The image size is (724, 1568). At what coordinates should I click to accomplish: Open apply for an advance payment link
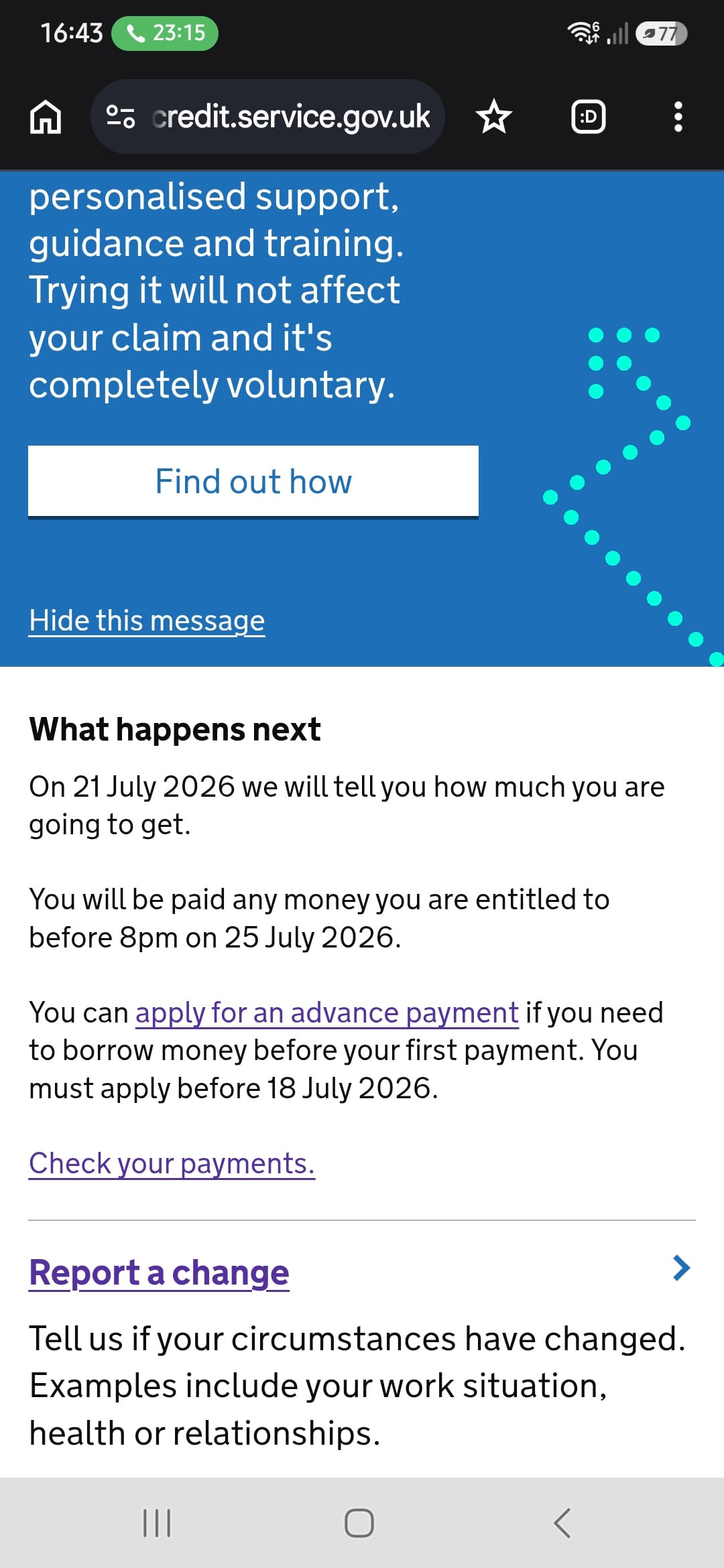tap(327, 1012)
